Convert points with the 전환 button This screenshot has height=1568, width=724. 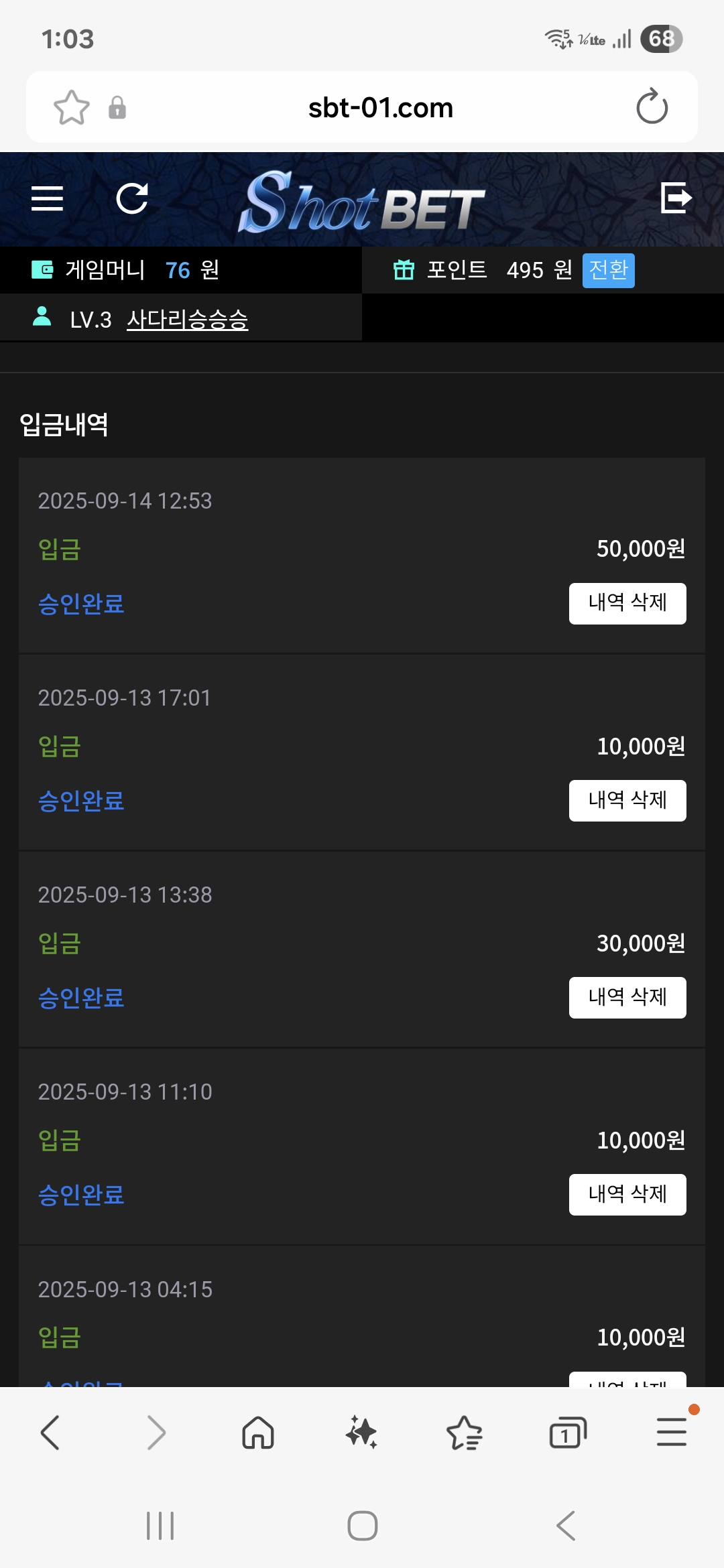click(x=608, y=270)
